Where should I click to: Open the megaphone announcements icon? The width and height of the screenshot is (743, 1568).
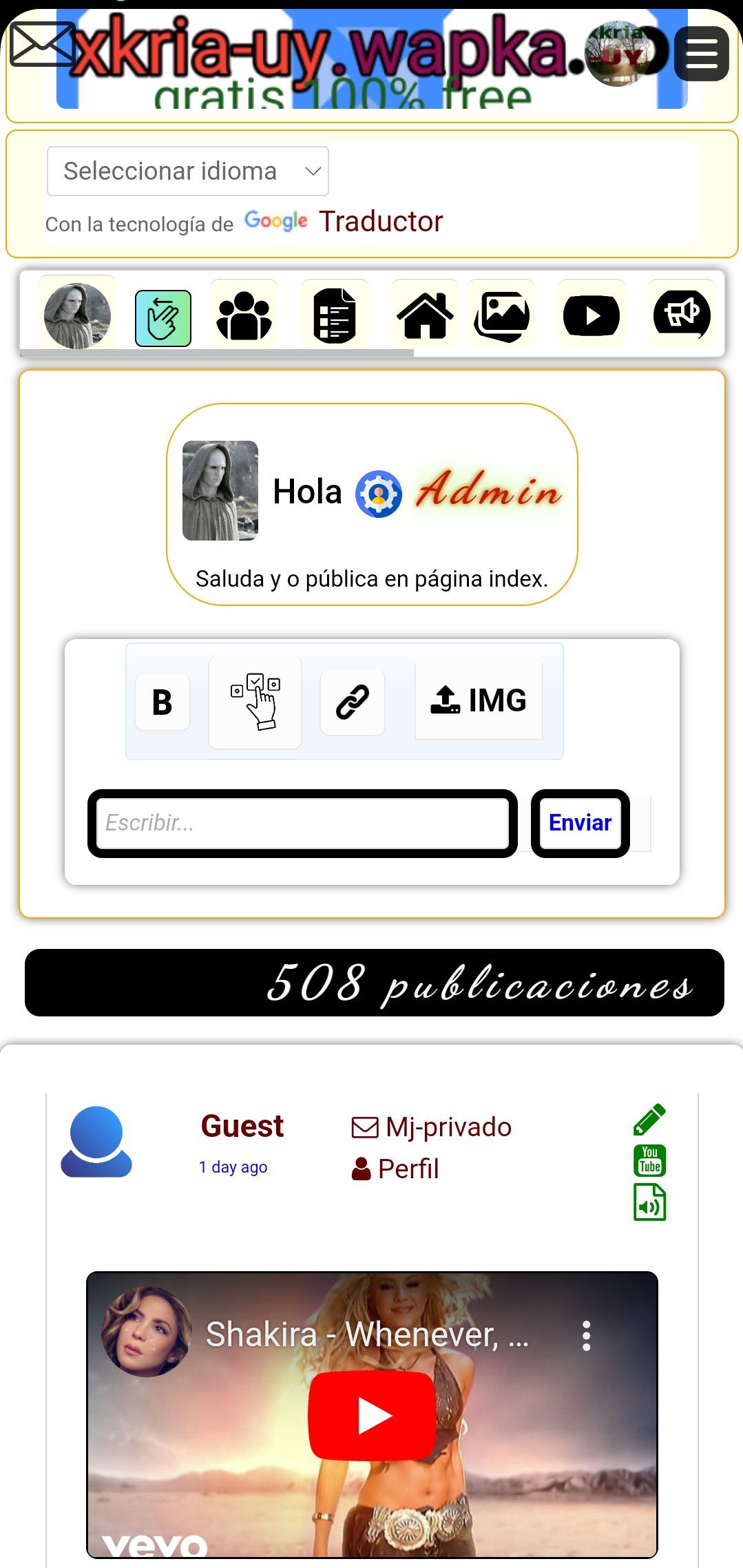(x=681, y=315)
